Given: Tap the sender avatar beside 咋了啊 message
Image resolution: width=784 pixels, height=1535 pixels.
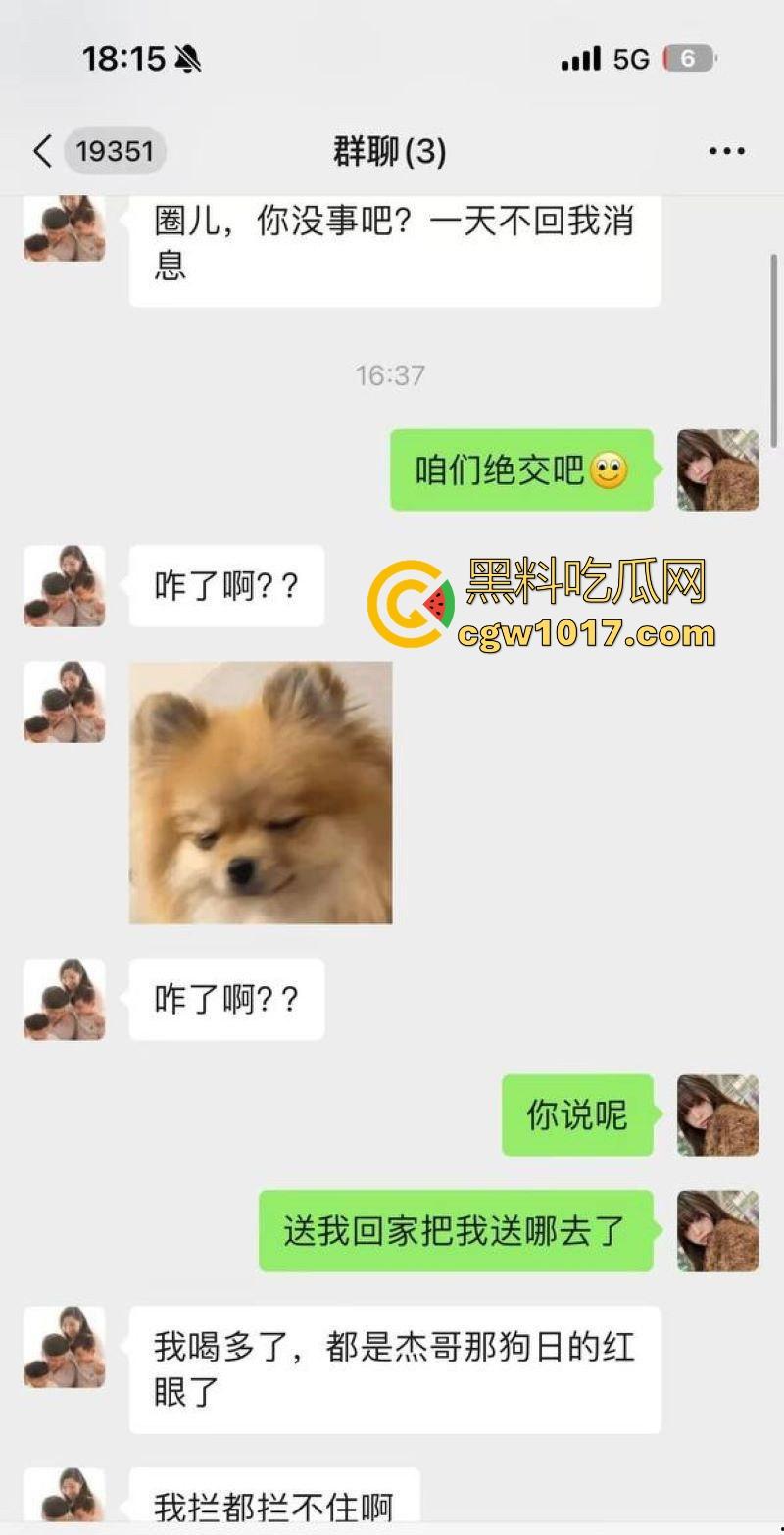Looking at the screenshot, I should [x=64, y=588].
